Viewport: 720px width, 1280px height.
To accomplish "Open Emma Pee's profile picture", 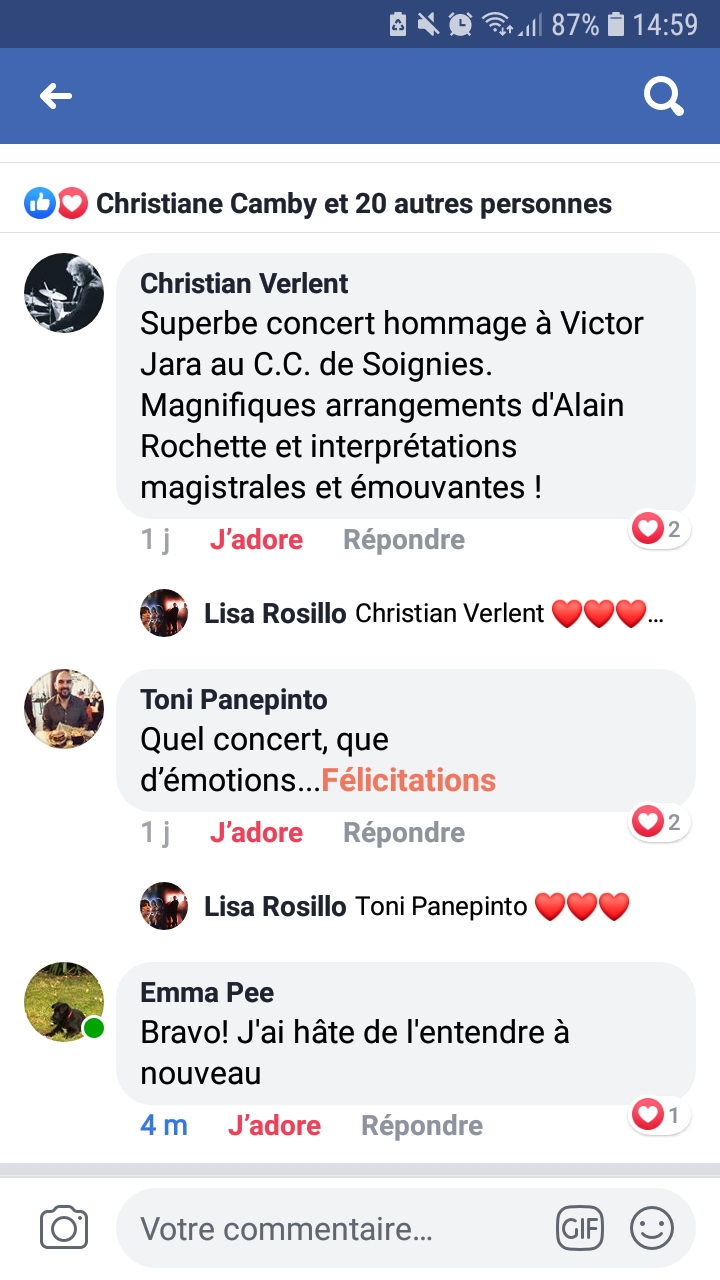I will tap(64, 1002).
